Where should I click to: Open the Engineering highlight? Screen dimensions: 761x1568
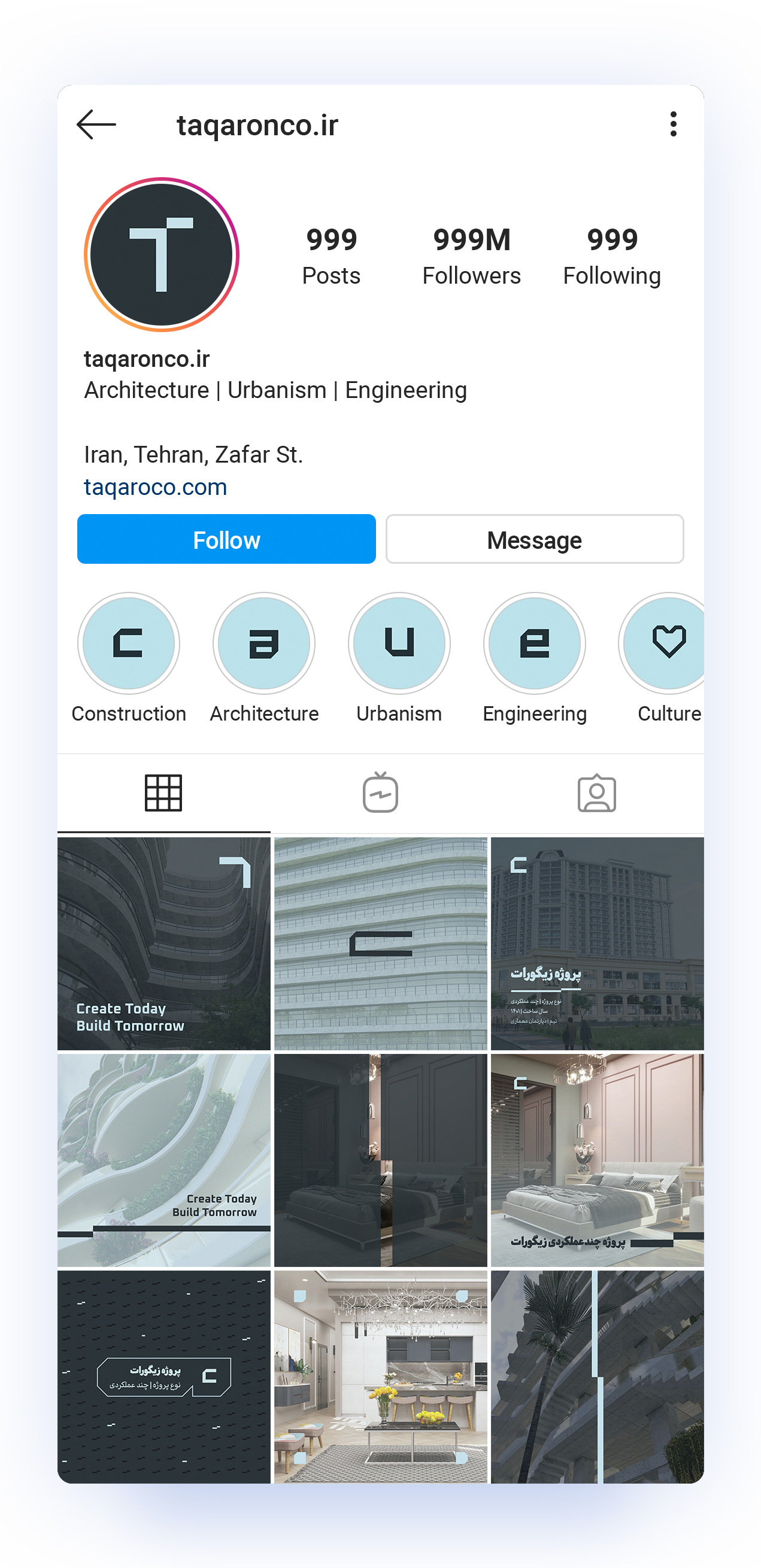(534, 643)
